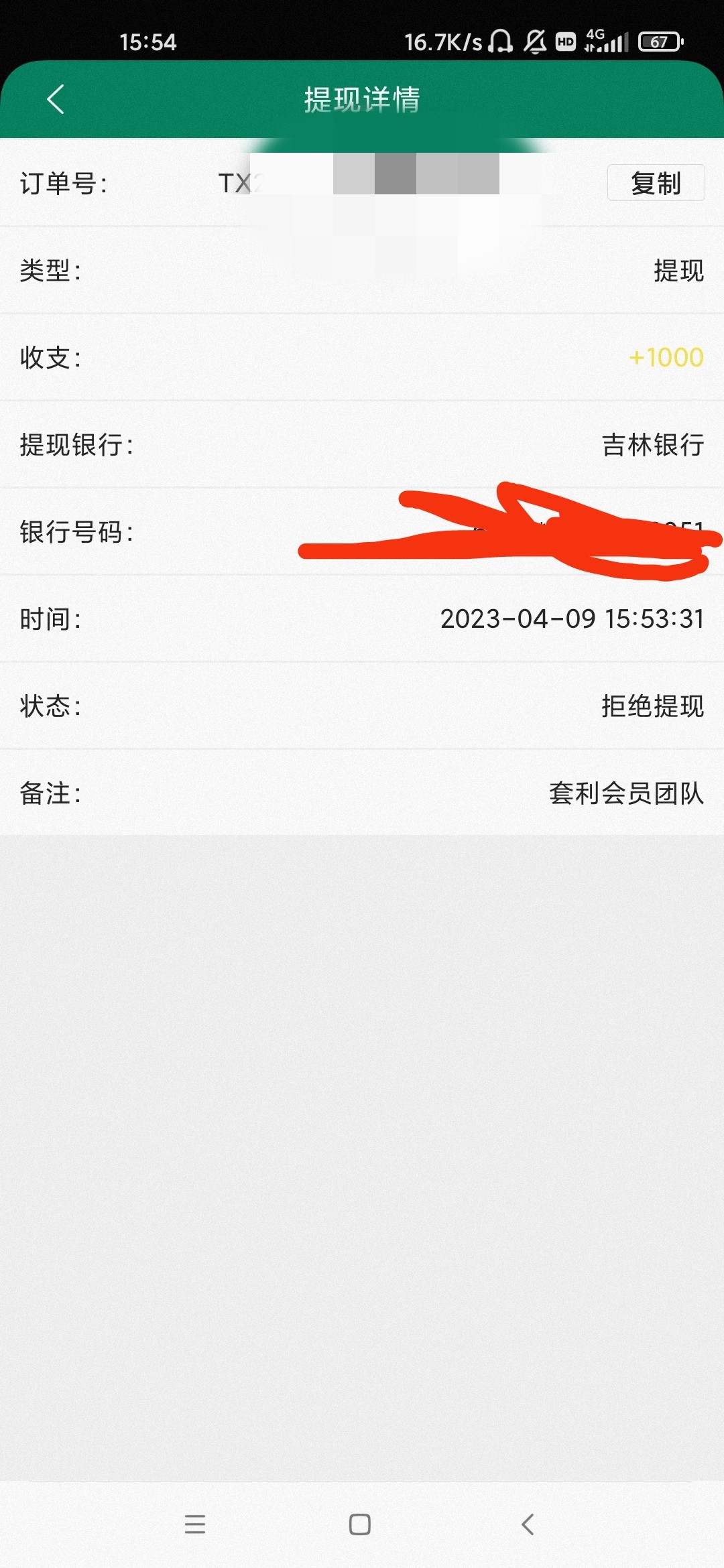Go back from the 提现详情 page
724x1568 pixels.
pos(56,100)
